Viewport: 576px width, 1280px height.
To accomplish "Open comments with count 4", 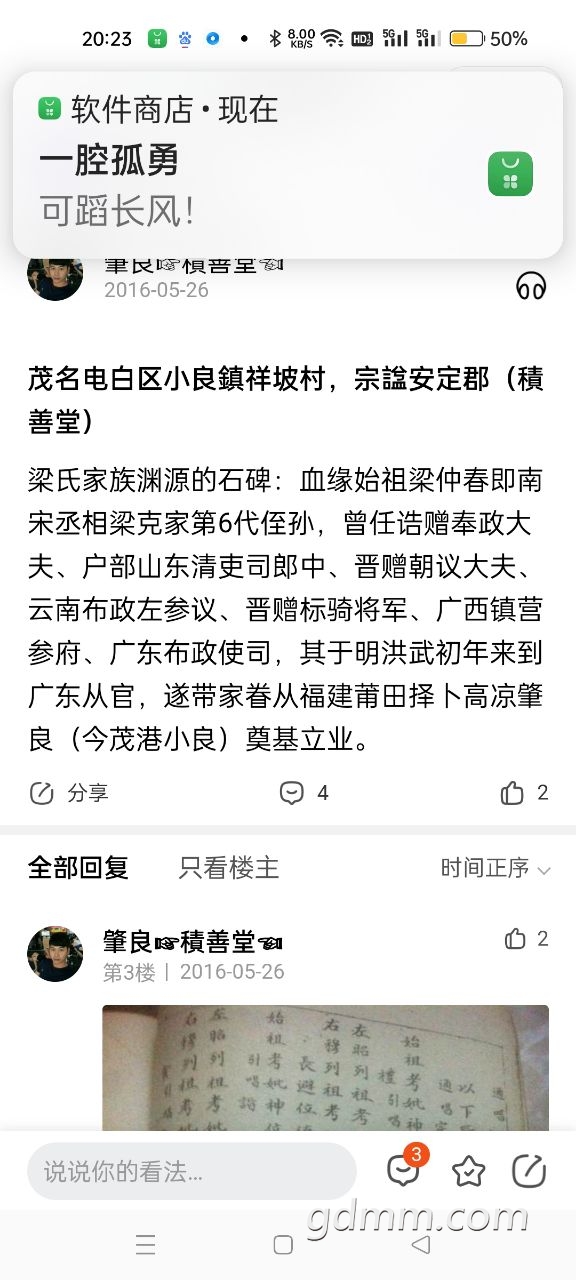I will (304, 793).
